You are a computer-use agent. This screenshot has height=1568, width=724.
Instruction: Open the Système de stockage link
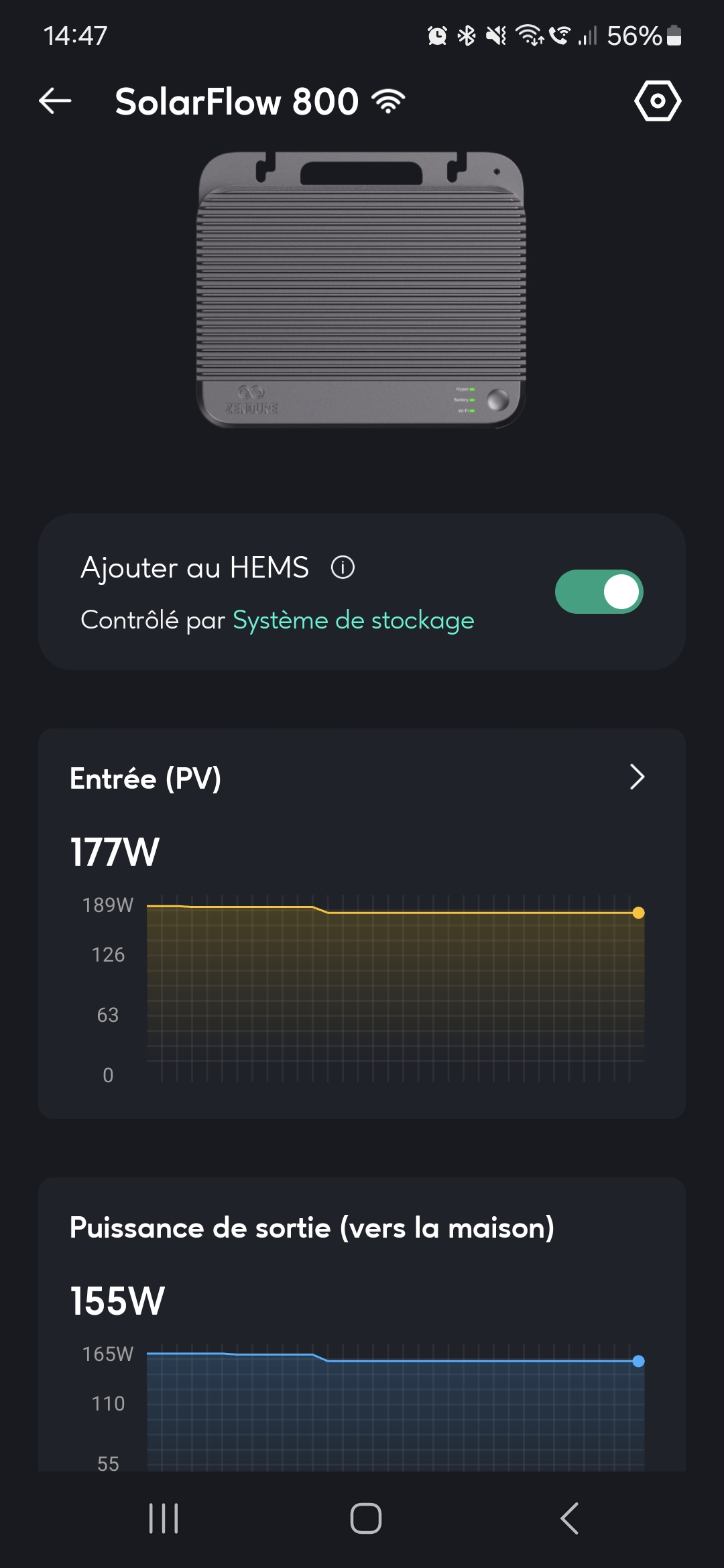pos(353,620)
